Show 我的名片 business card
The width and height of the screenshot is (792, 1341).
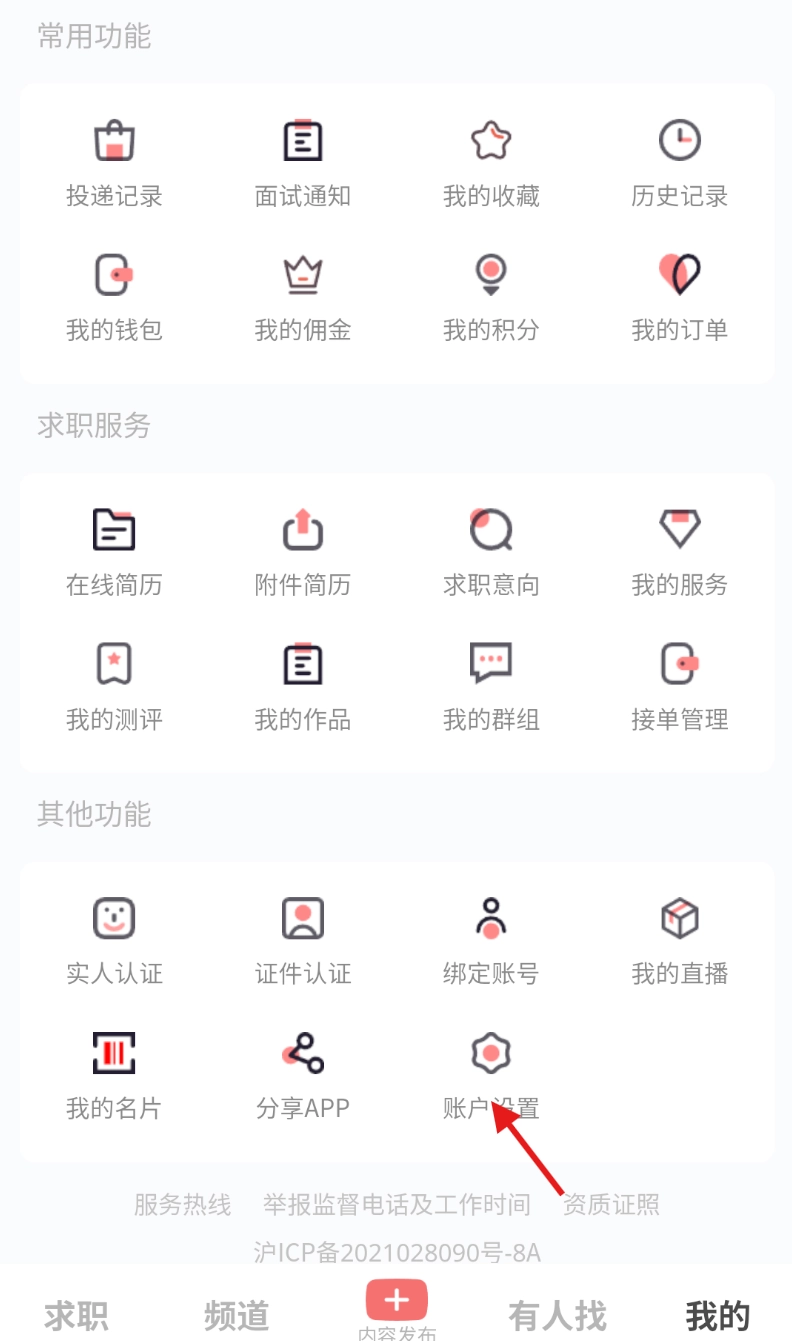click(114, 1076)
